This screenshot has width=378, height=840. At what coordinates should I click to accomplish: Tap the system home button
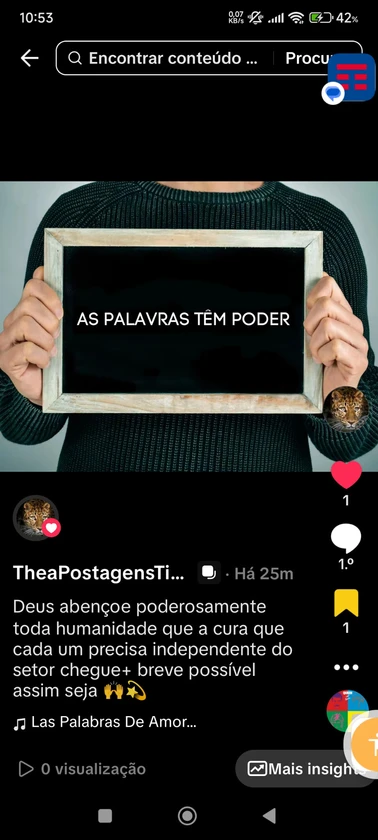[x=187, y=816]
